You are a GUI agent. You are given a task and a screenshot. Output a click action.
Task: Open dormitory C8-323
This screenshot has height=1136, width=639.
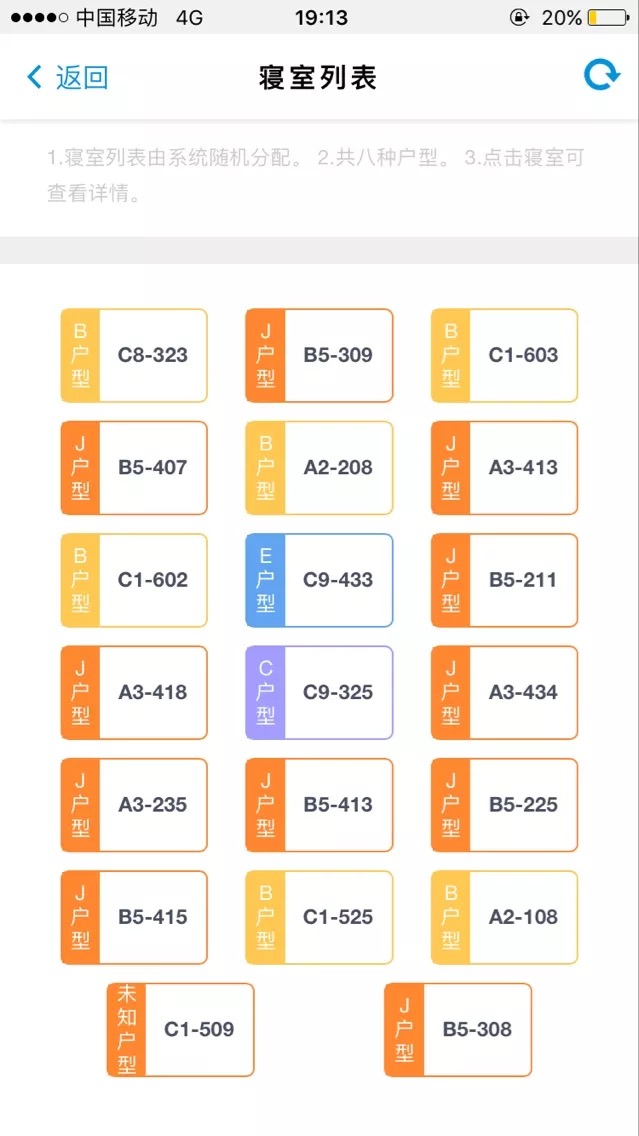coord(134,355)
